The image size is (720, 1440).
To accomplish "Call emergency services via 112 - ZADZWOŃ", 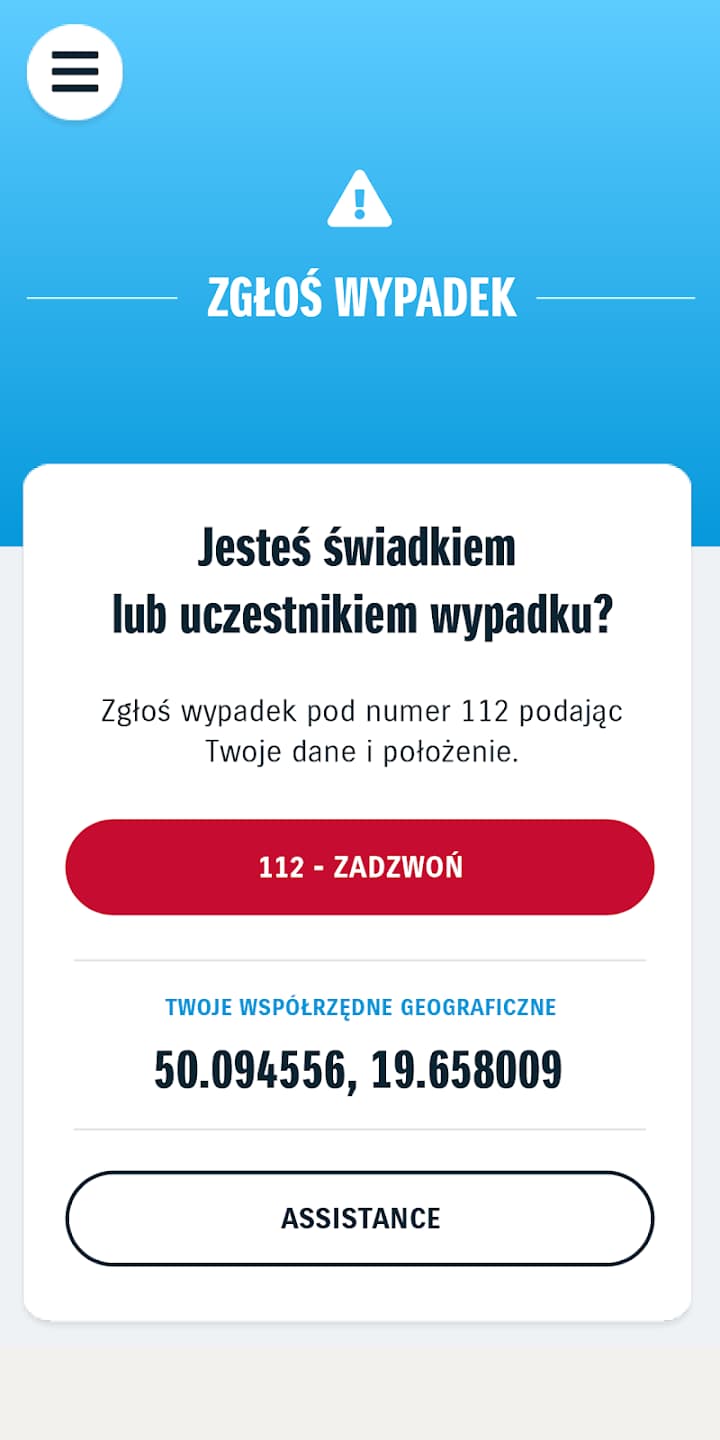I will pyautogui.click(x=360, y=866).
